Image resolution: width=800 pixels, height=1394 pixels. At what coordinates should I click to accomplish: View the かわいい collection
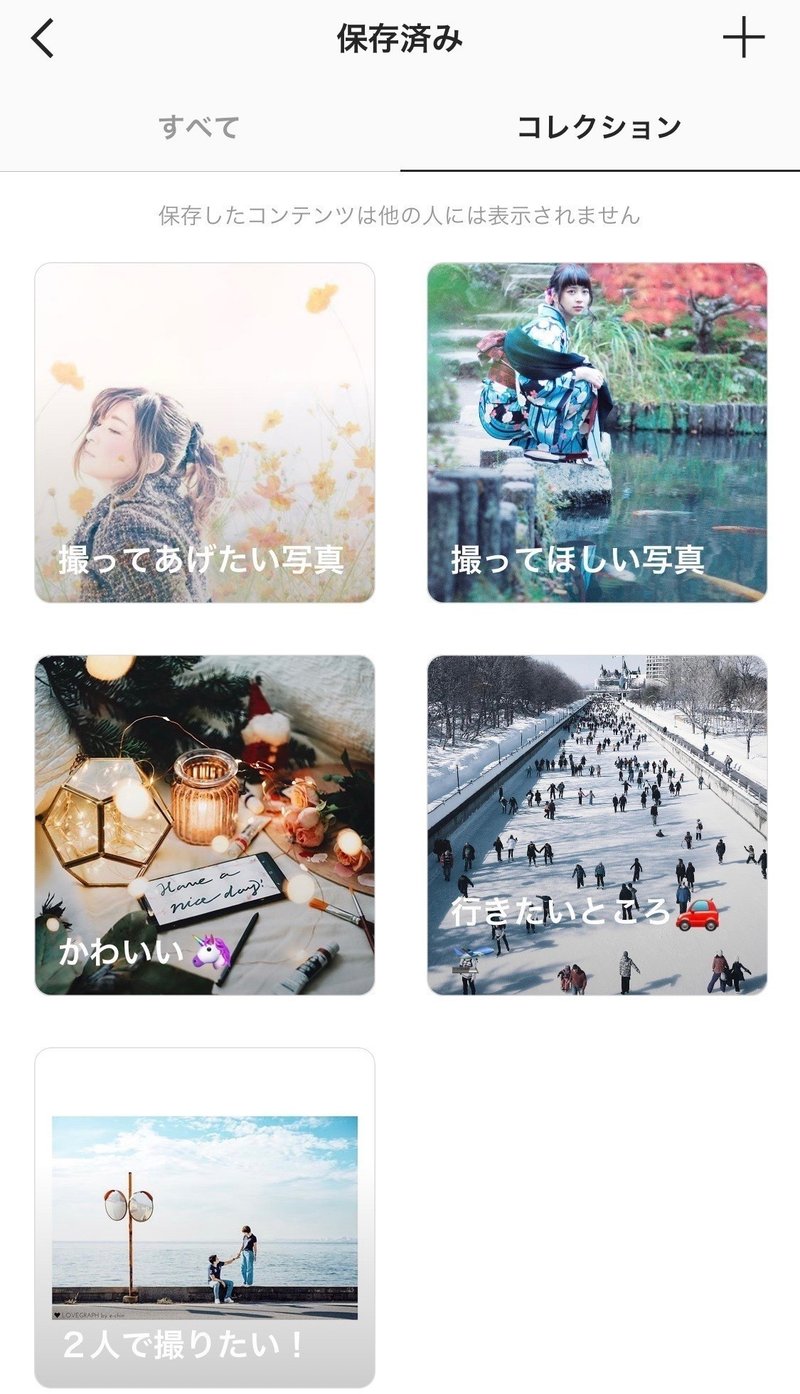(x=205, y=825)
